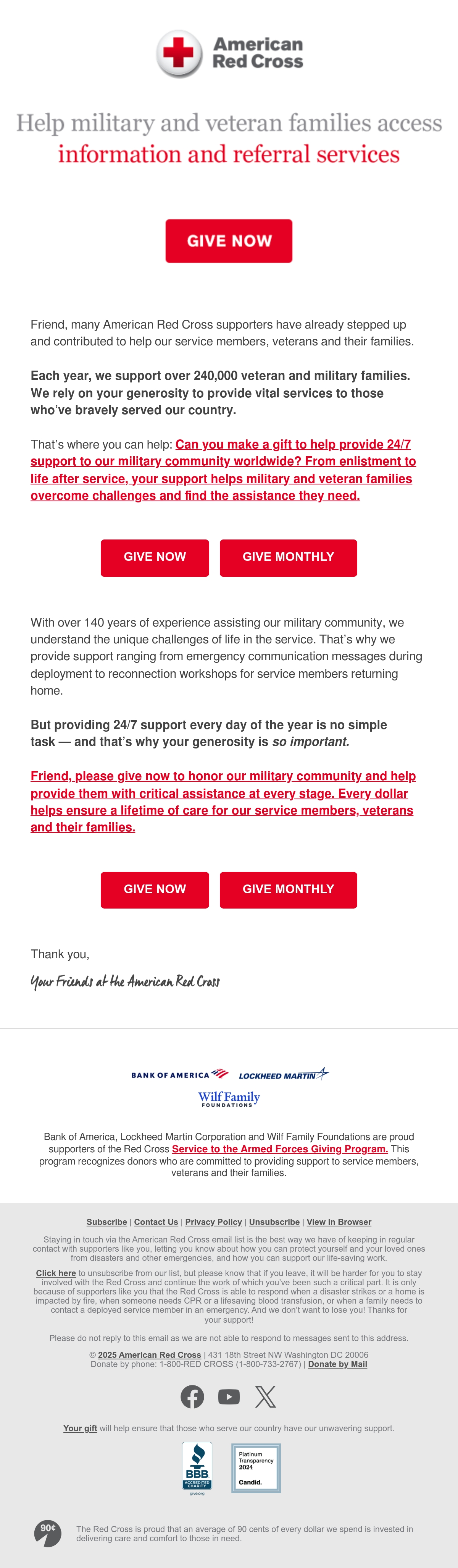Tap the top GIVE NOW banner button

(x=229, y=241)
